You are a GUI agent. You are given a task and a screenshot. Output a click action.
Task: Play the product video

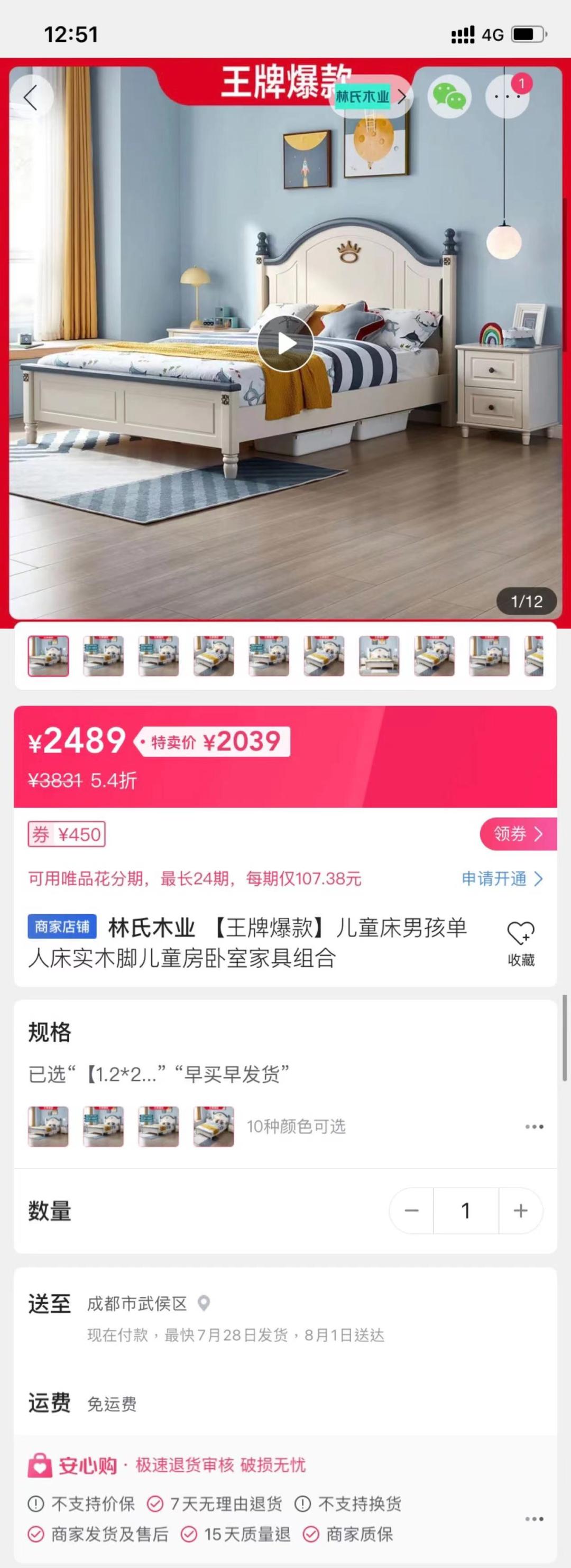(285, 342)
